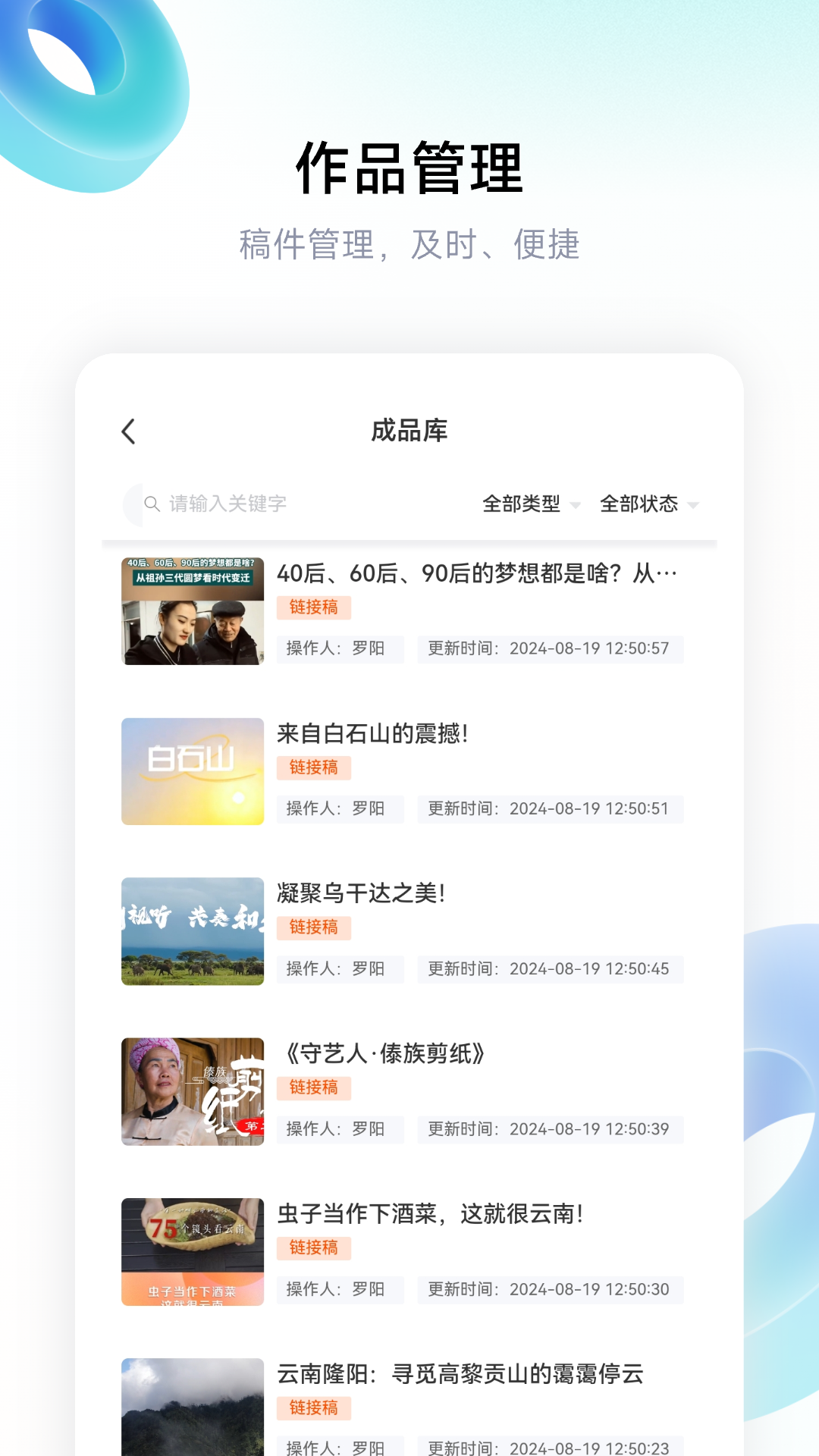Screen dimensions: 819x1456
Task: Open the 守艺人·傣族剪纸 thumbnail image
Action: (x=192, y=1090)
